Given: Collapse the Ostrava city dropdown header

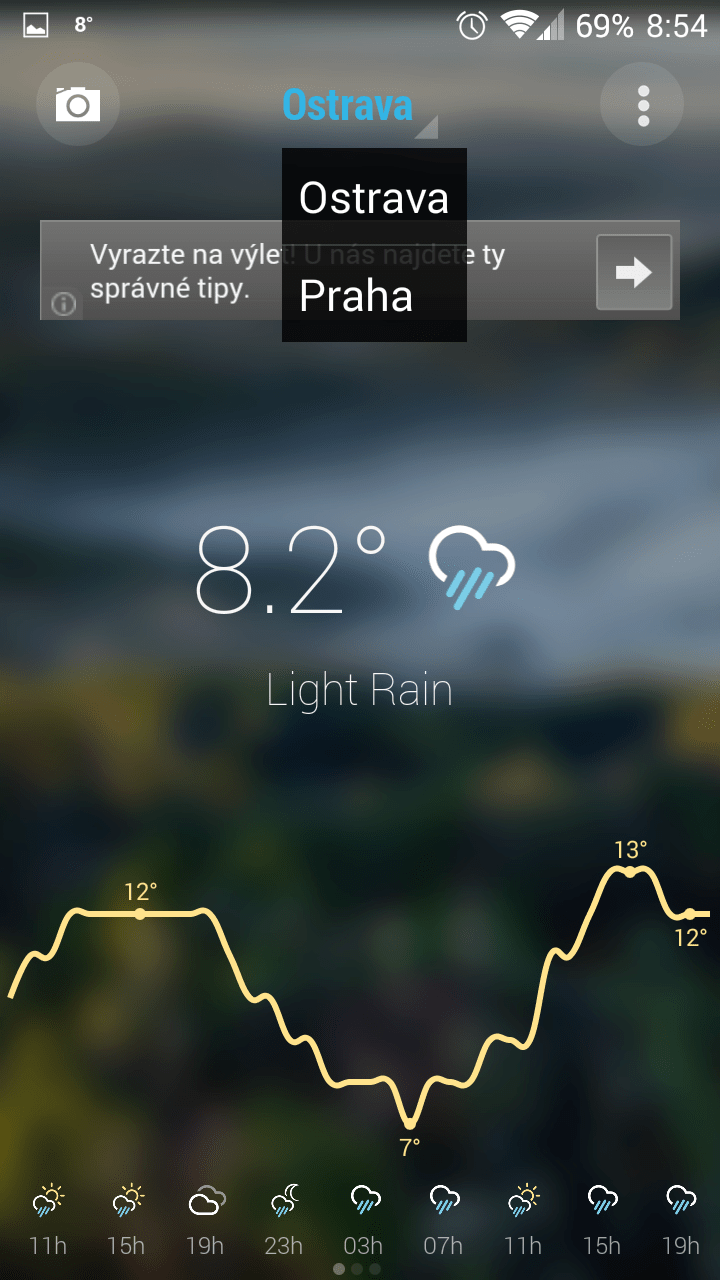Looking at the screenshot, I should pyautogui.click(x=348, y=105).
